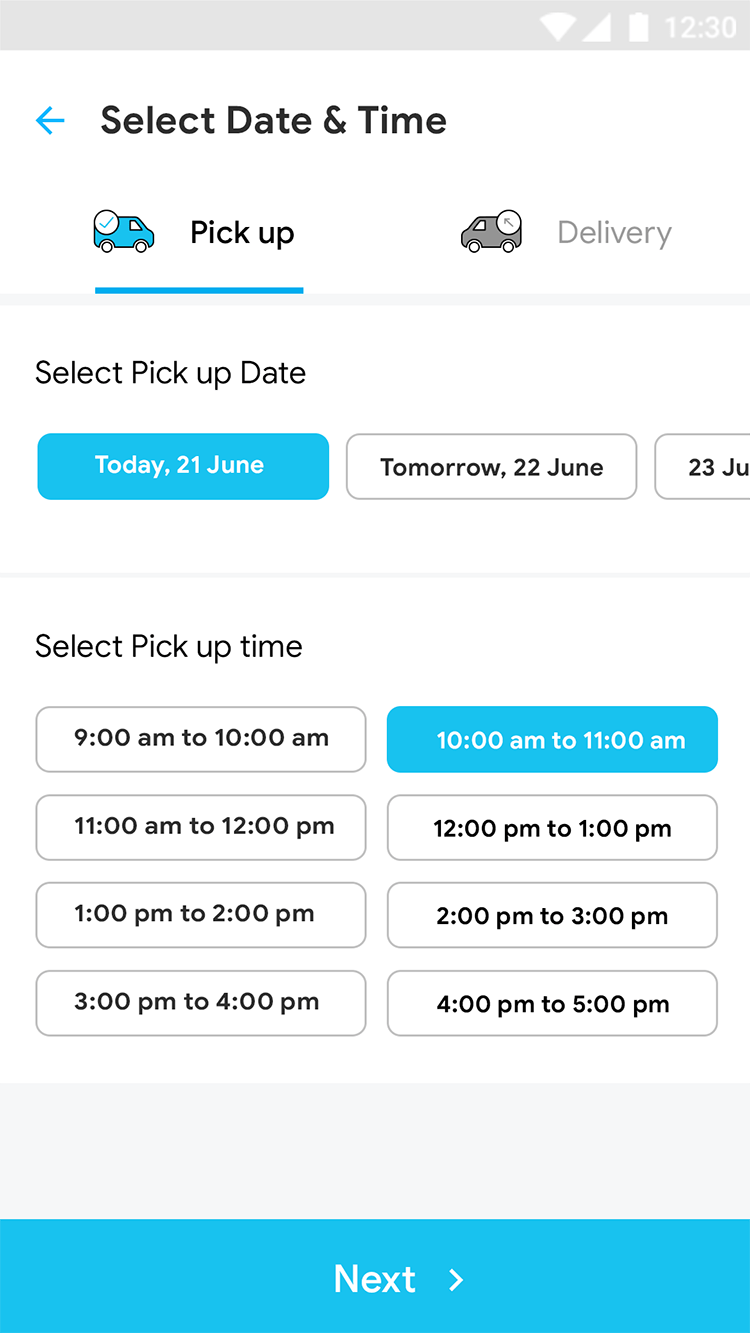This screenshot has height=1333, width=750.
Task: Click the blue back arrow
Action: (50, 120)
